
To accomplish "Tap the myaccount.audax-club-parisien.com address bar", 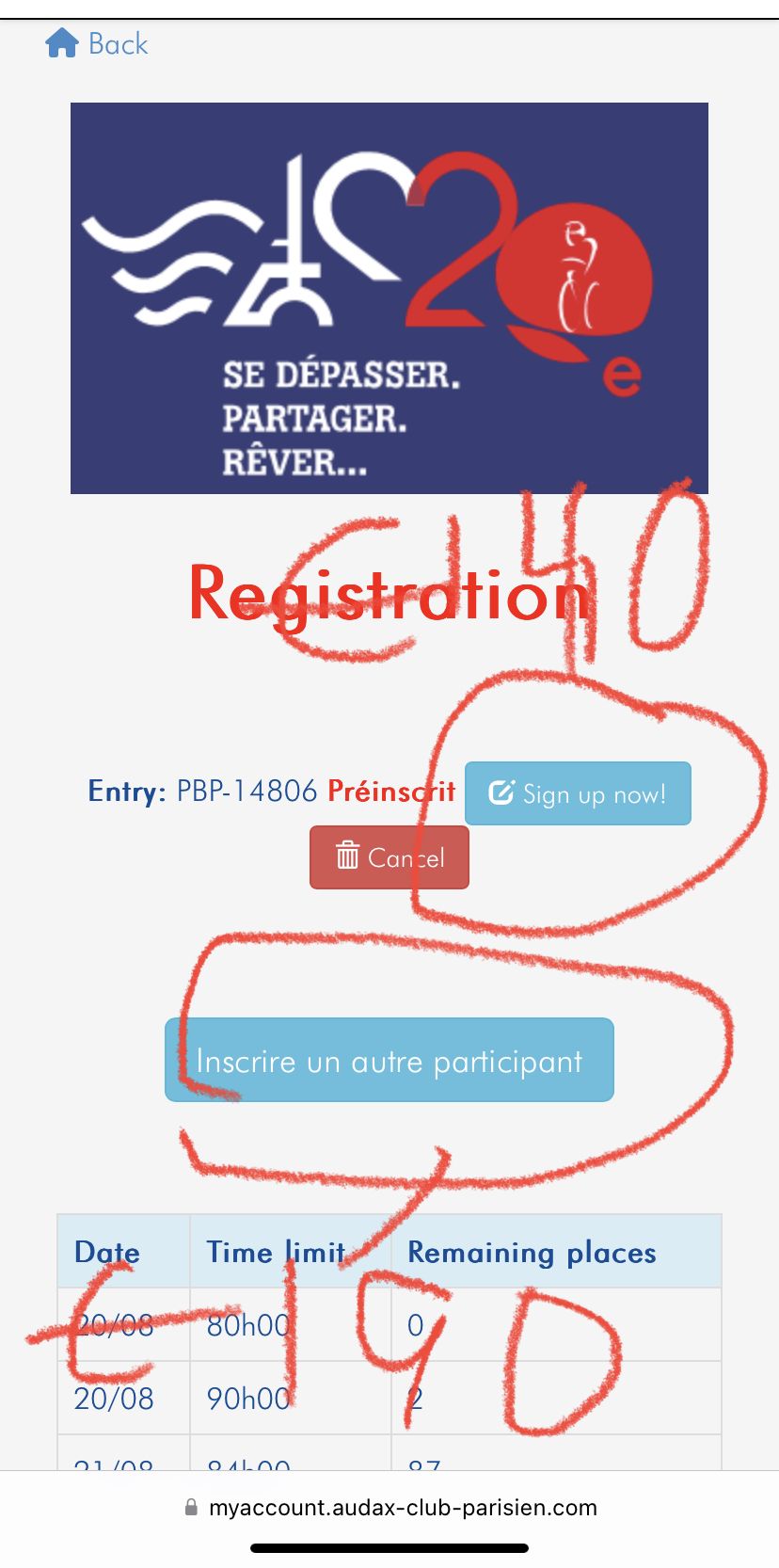I will click(x=389, y=1507).
